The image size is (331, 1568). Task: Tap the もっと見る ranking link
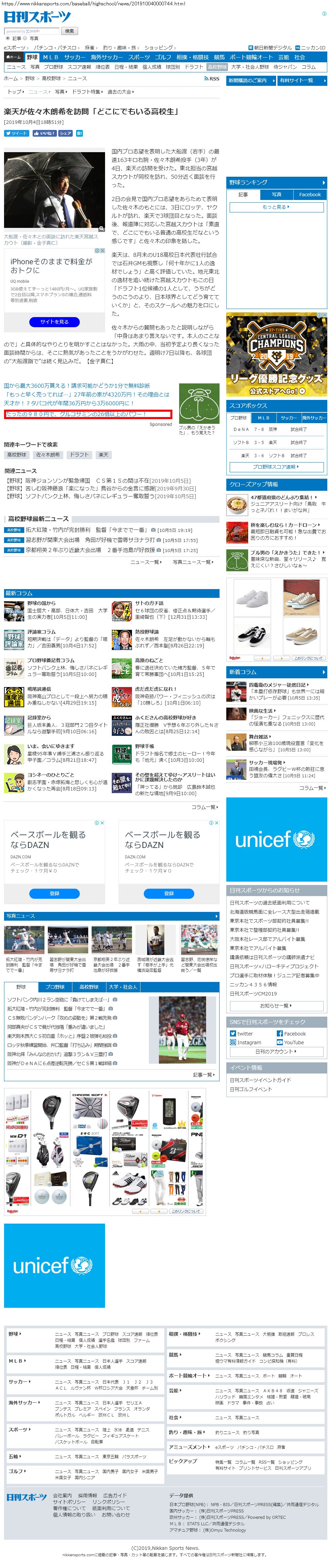pyautogui.click(x=276, y=207)
